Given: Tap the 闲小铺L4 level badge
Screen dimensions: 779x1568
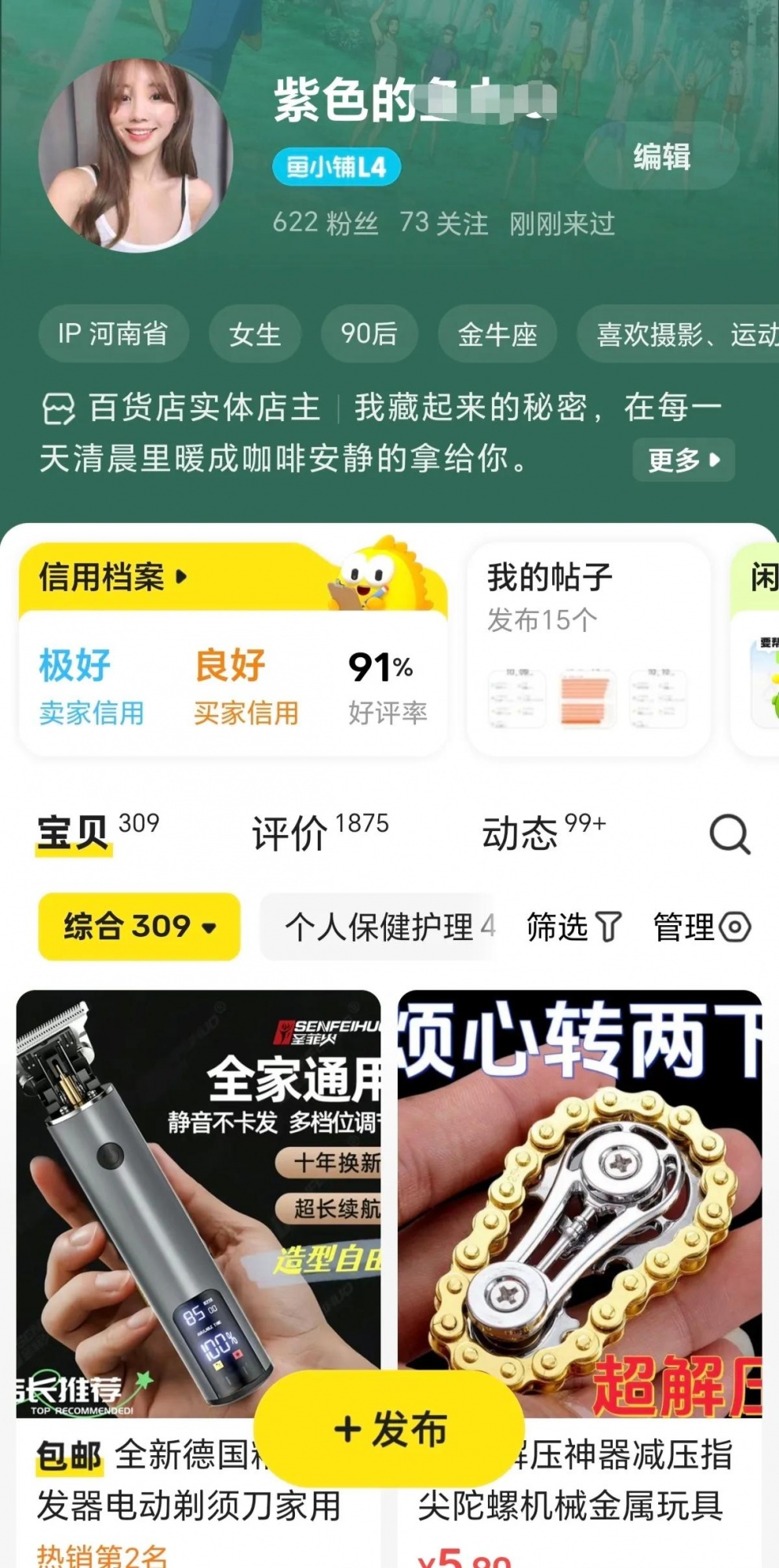Looking at the screenshot, I should coord(336,167).
